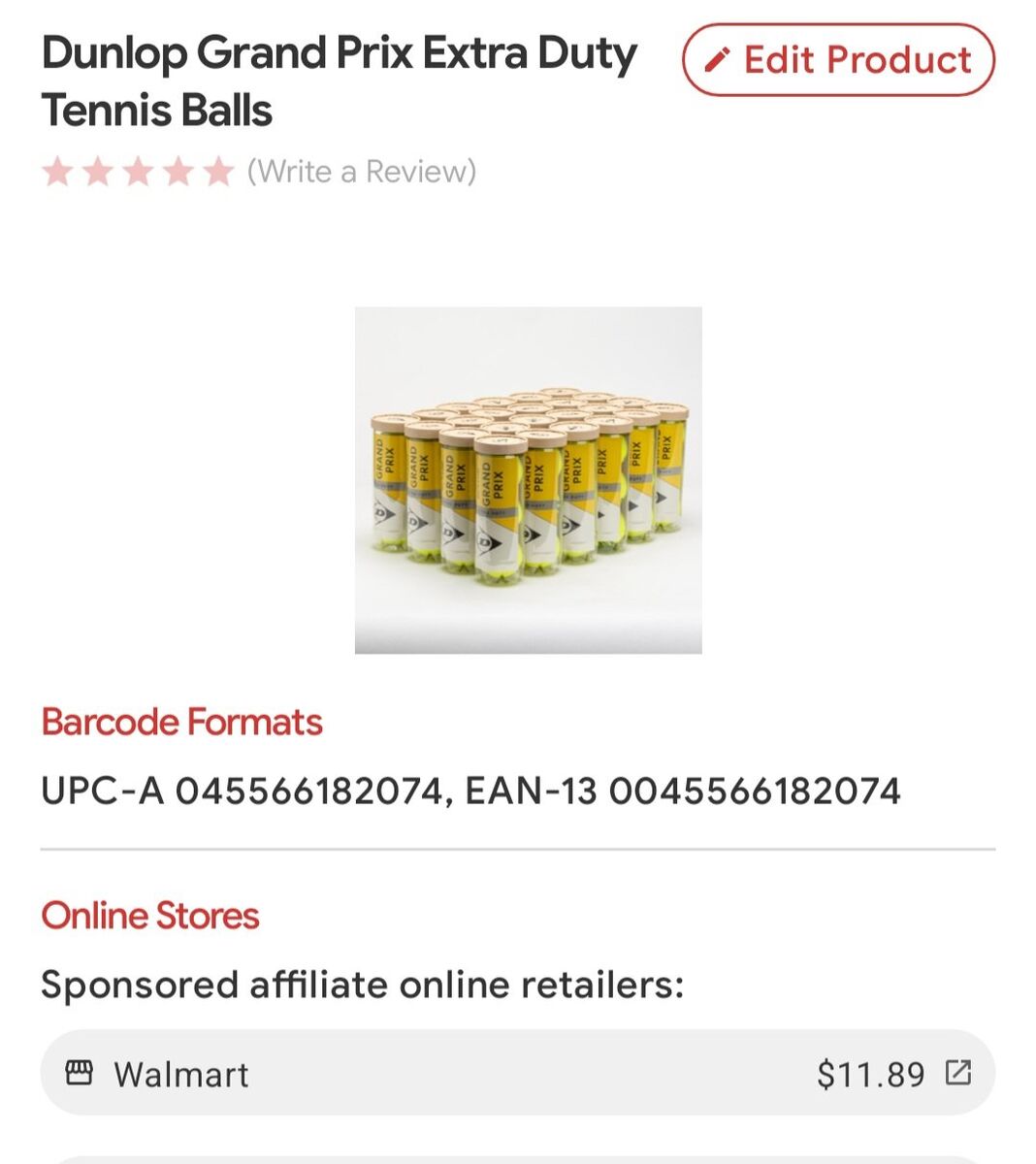This screenshot has width=1036, height=1164.
Task: Open the Walmart retailer listing
Action: click(x=517, y=1073)
